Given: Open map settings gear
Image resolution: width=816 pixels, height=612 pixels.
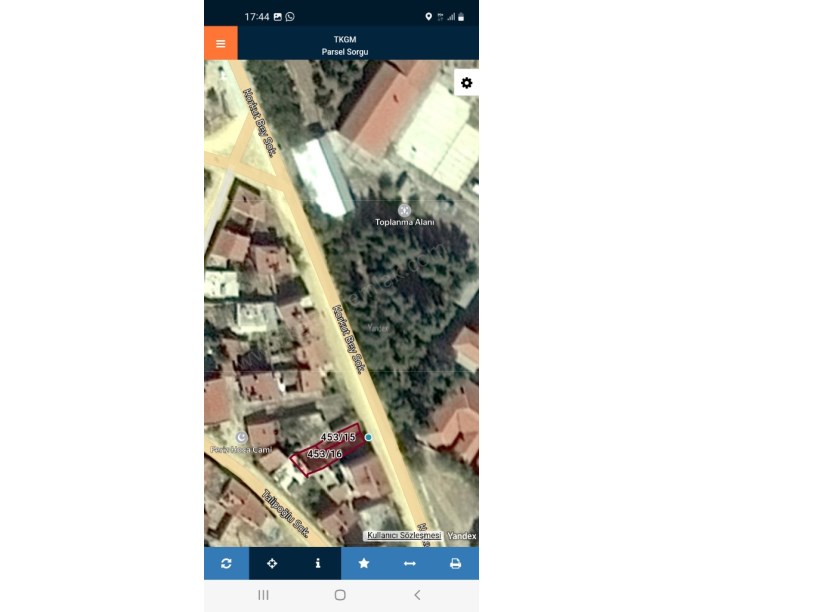Looking at the screenshot, I should coord(466,83).
